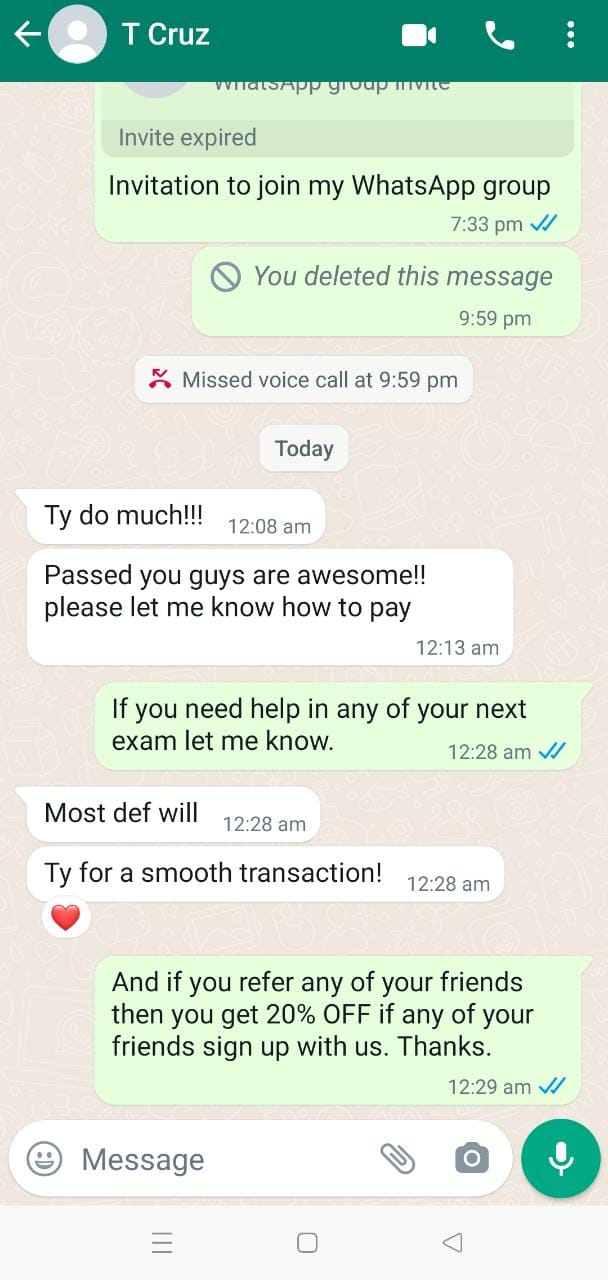Viewport: 608px width, 1280px height.
Task: Open the camera from chat bar
Action: pos(471,1159)
